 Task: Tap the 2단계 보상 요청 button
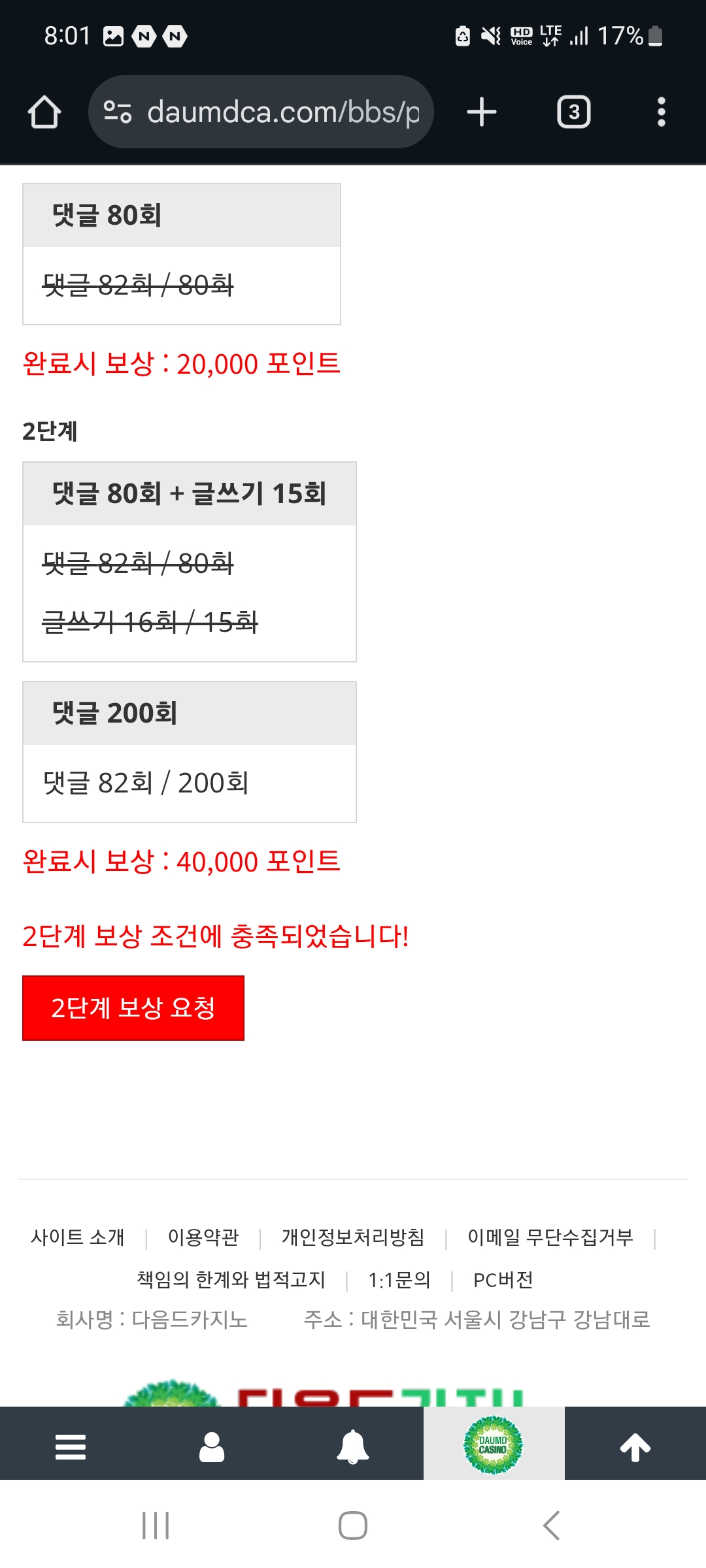point(133,1008)
